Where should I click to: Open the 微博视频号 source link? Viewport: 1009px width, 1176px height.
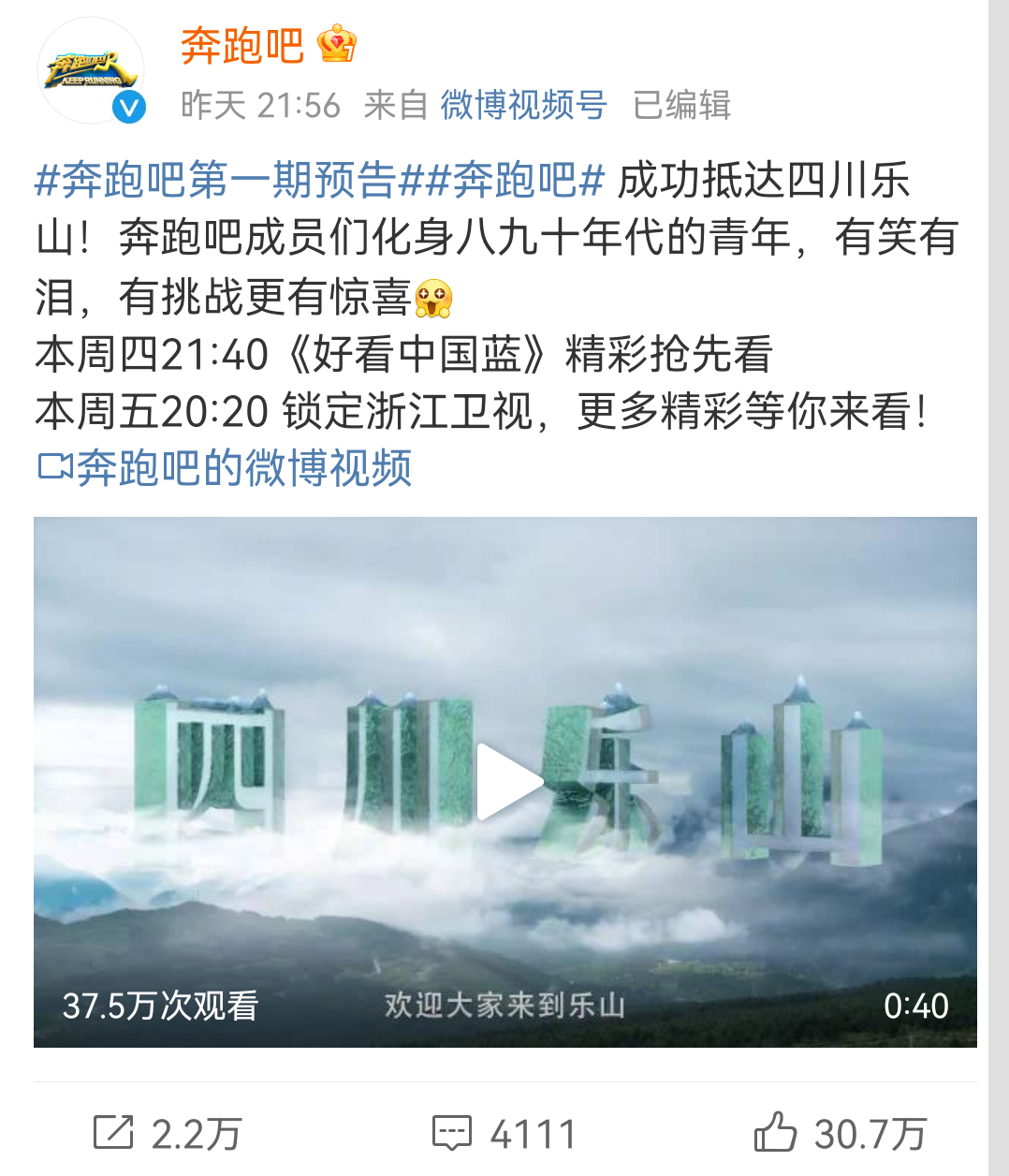(x=523, y=105)
